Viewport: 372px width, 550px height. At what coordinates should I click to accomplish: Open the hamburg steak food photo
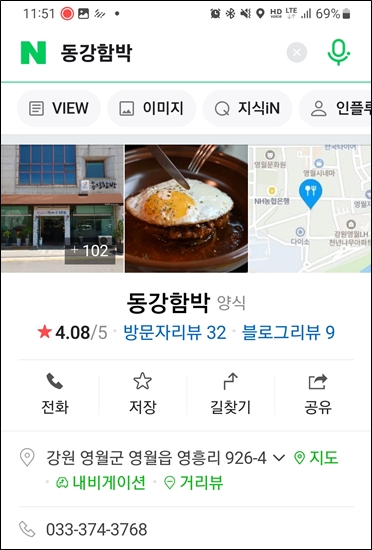(x=187, y=209)
